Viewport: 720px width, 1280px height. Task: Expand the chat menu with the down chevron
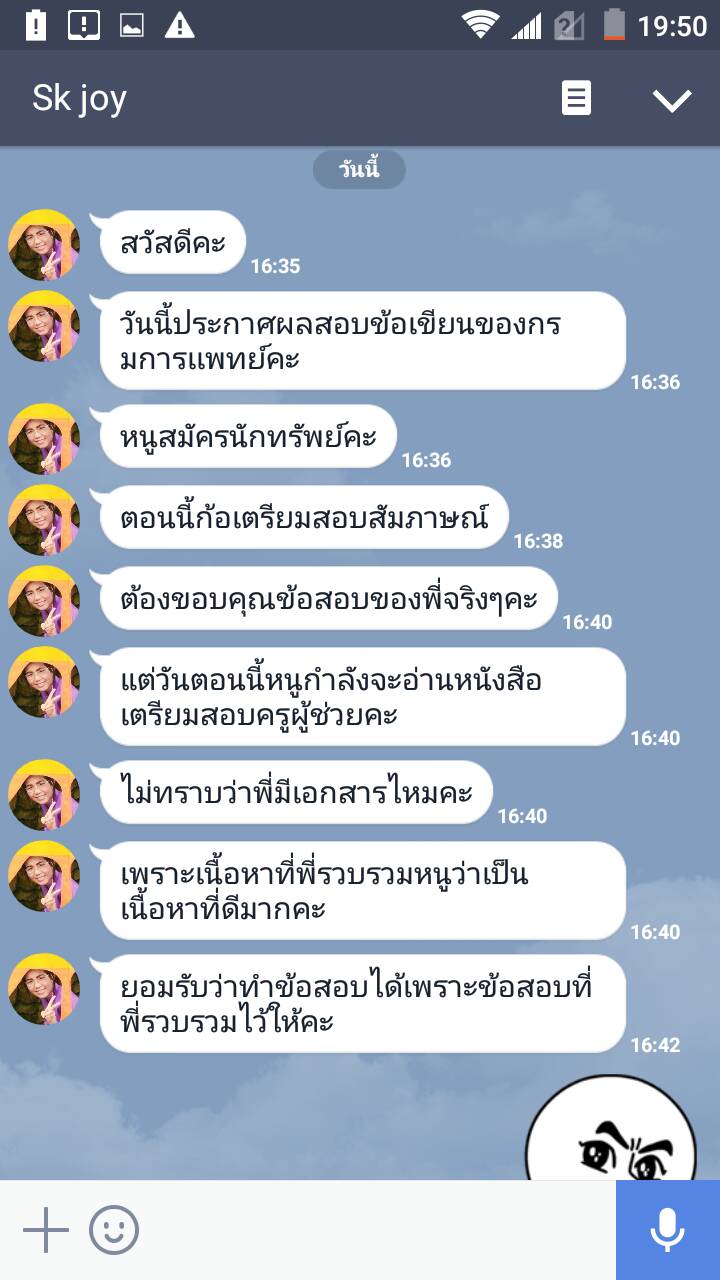[671, 99]
